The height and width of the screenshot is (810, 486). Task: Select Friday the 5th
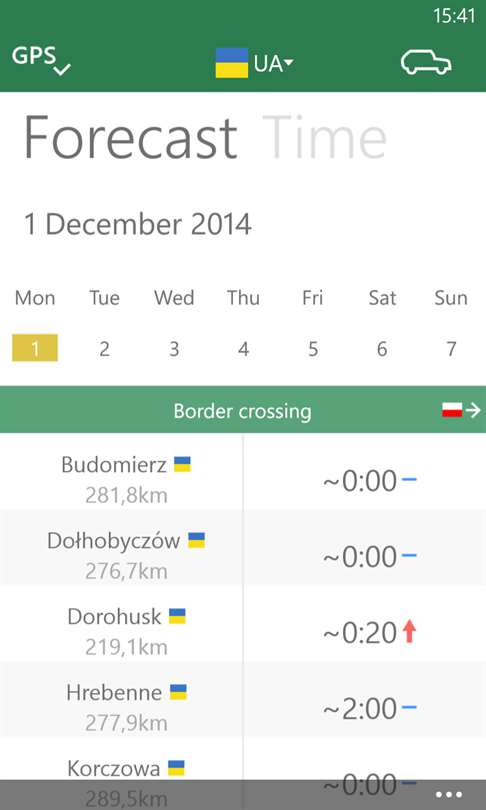tap(313, 349)
